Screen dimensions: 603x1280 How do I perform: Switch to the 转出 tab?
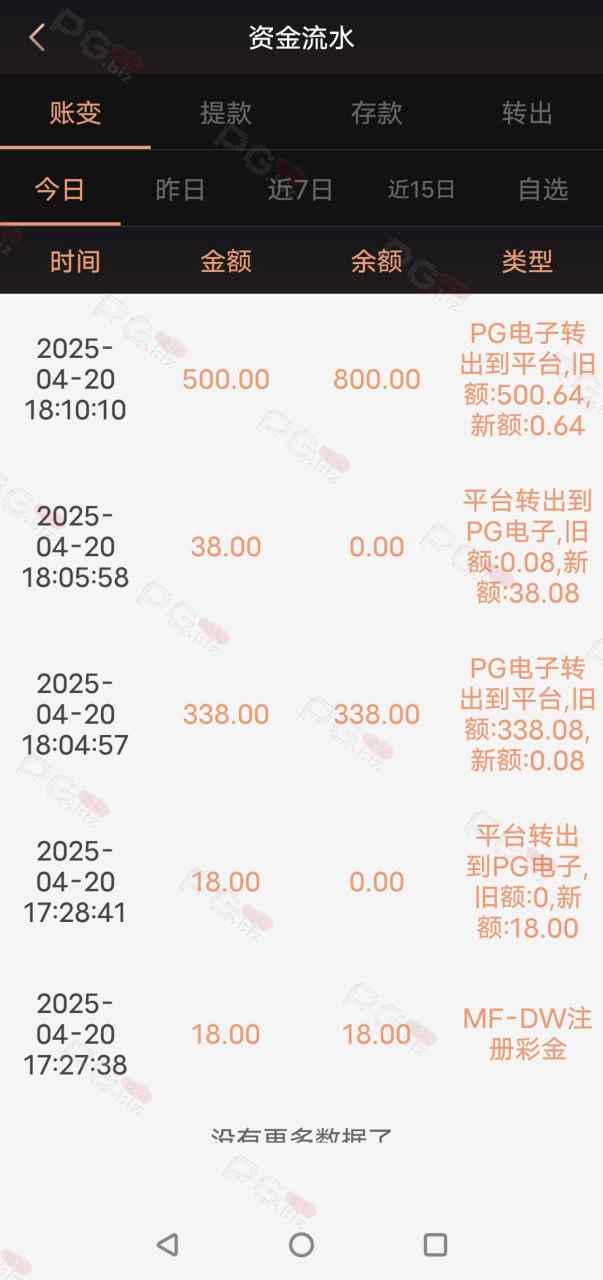527,113
